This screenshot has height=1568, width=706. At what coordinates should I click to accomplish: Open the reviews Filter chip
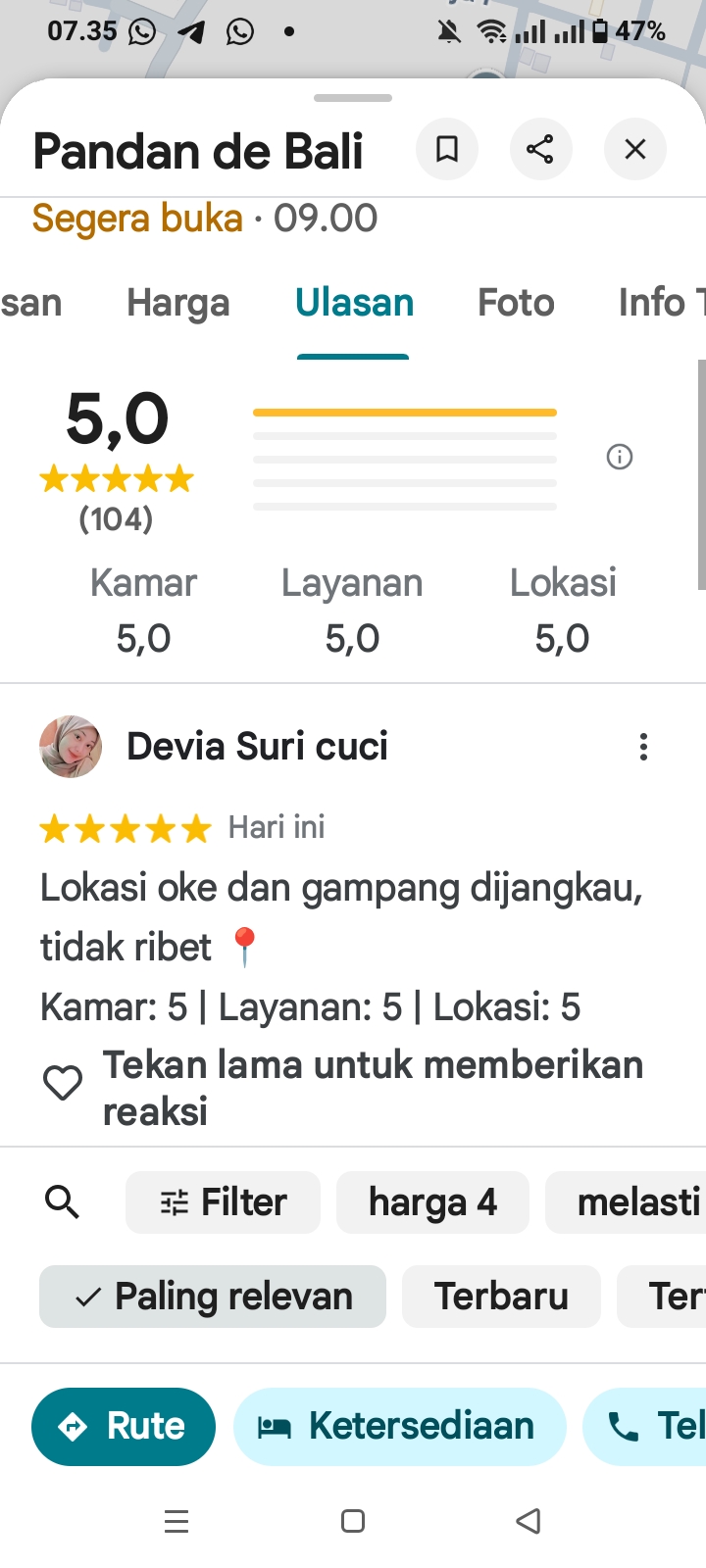[224, 1201]
